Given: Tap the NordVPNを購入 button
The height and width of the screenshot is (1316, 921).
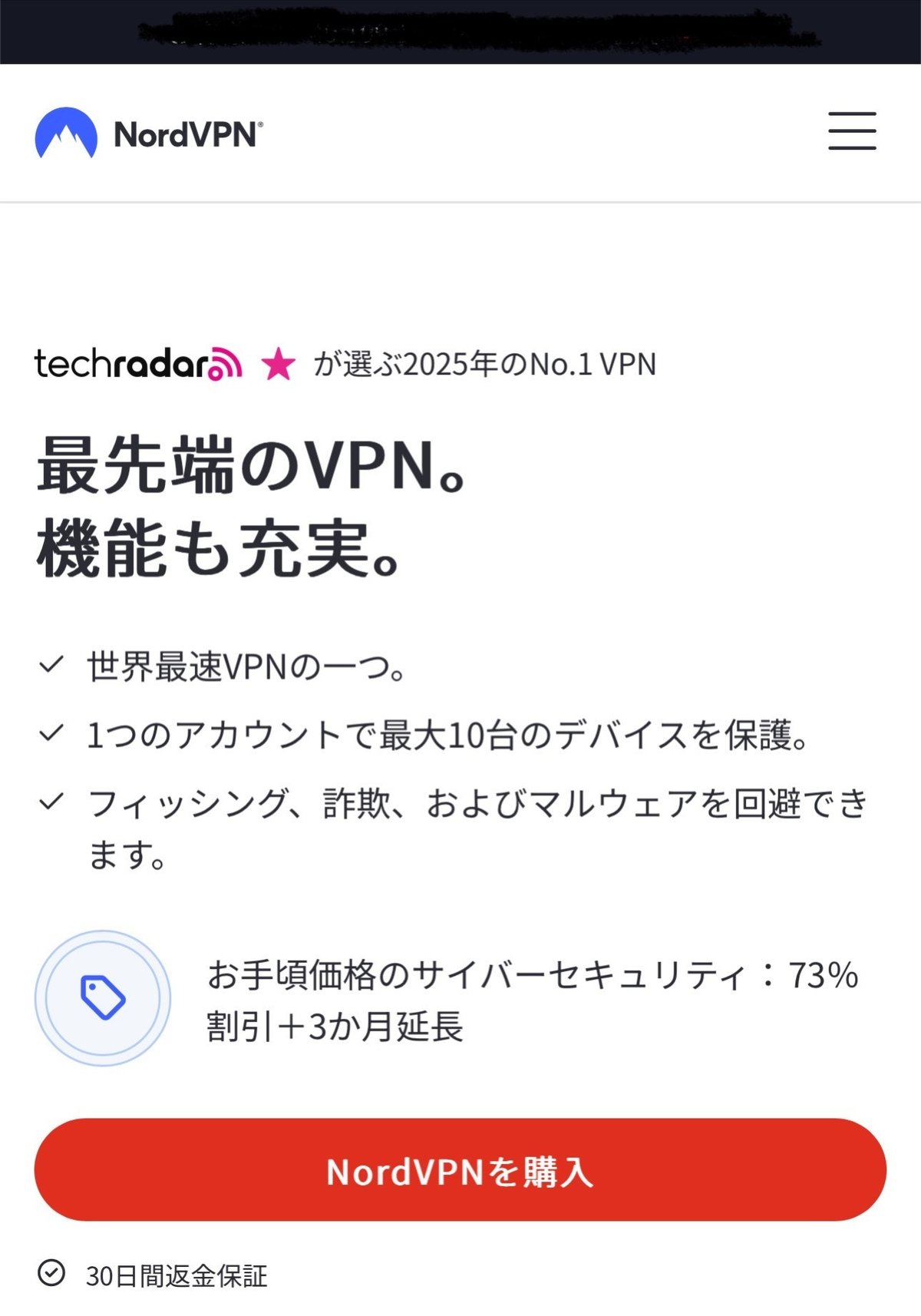Looking at the screenshot, I should point(460,1170).
